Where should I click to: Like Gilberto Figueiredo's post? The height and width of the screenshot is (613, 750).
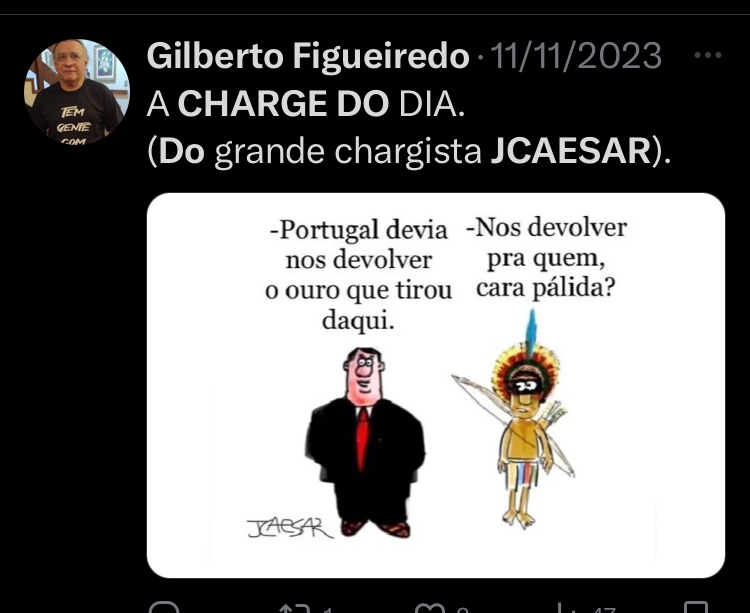point(430,607)
